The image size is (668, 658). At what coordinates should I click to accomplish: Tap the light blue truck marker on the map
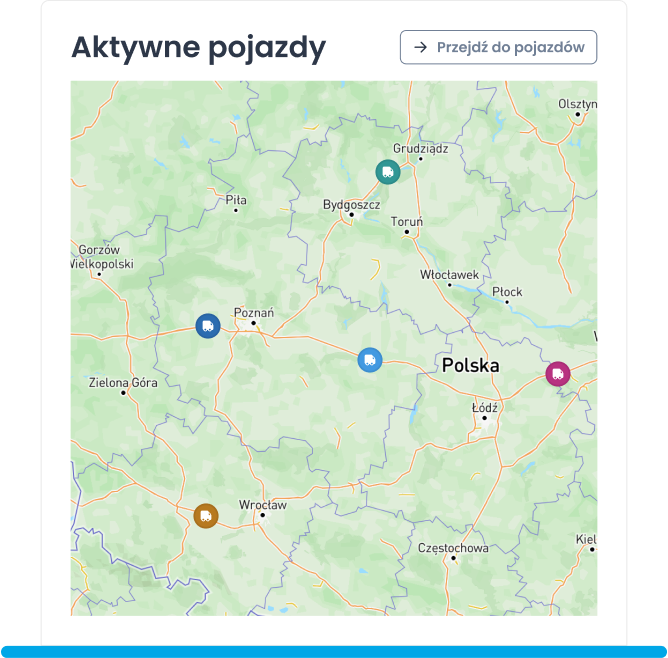coord(370,360)
